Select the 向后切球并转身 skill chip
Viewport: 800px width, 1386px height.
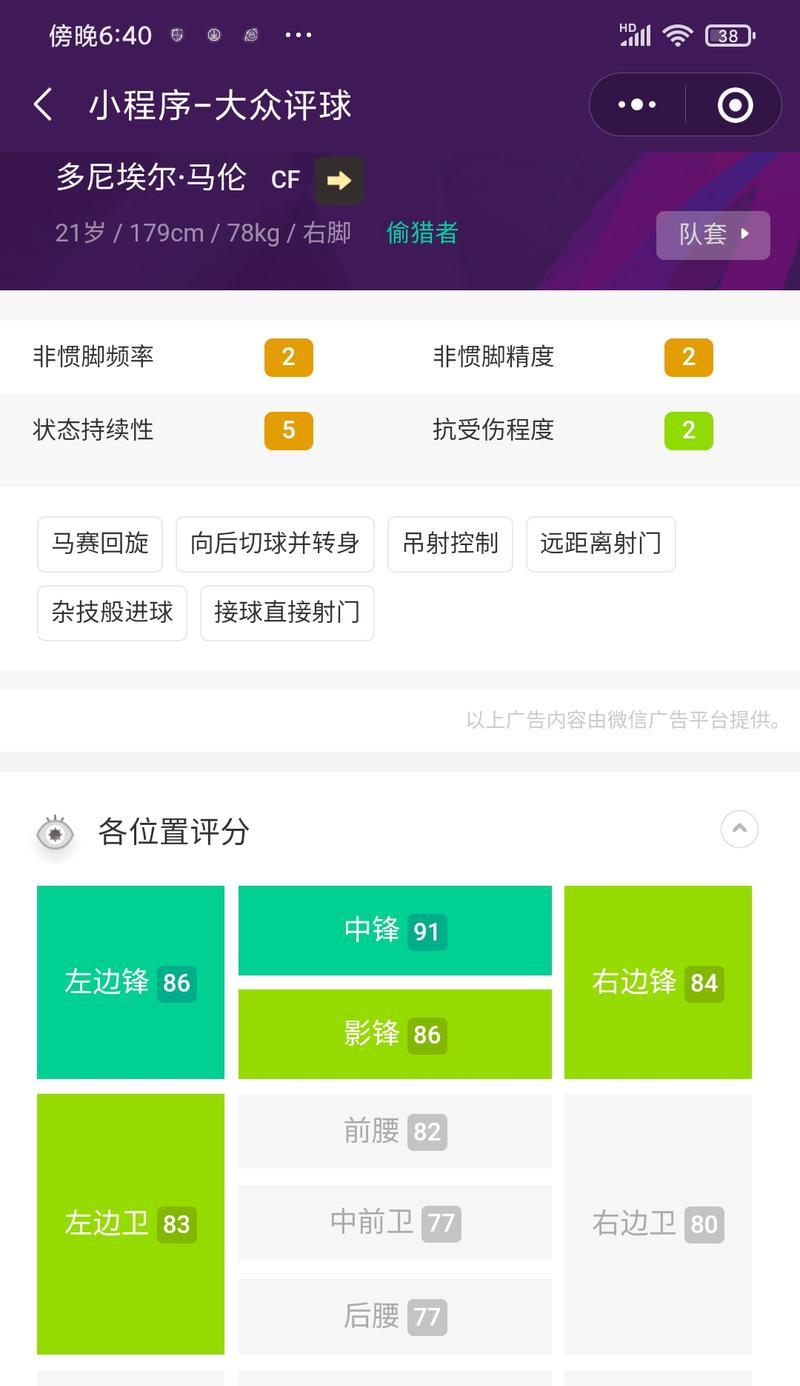tap(275, 544)
